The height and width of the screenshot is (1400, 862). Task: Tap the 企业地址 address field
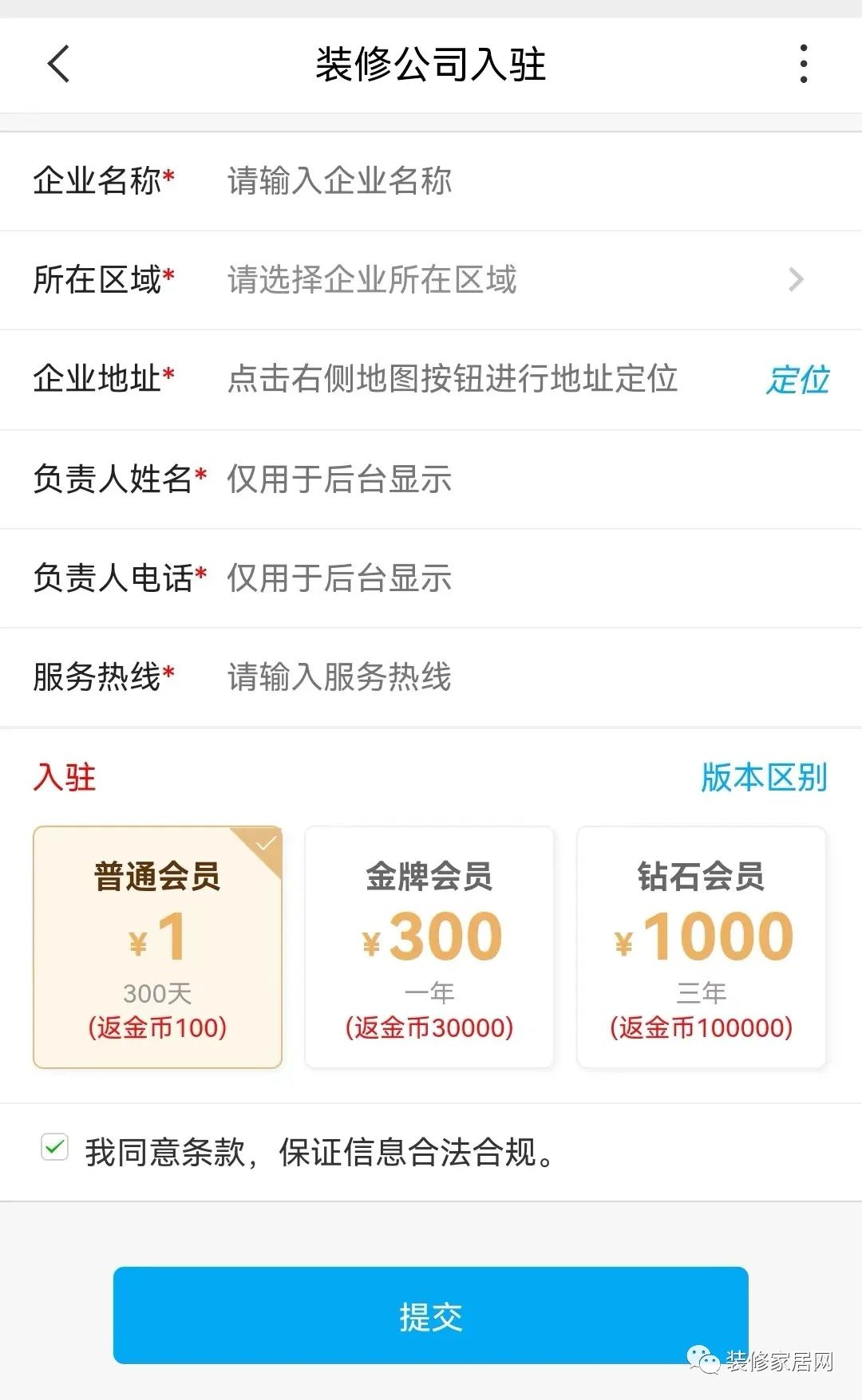479,379
